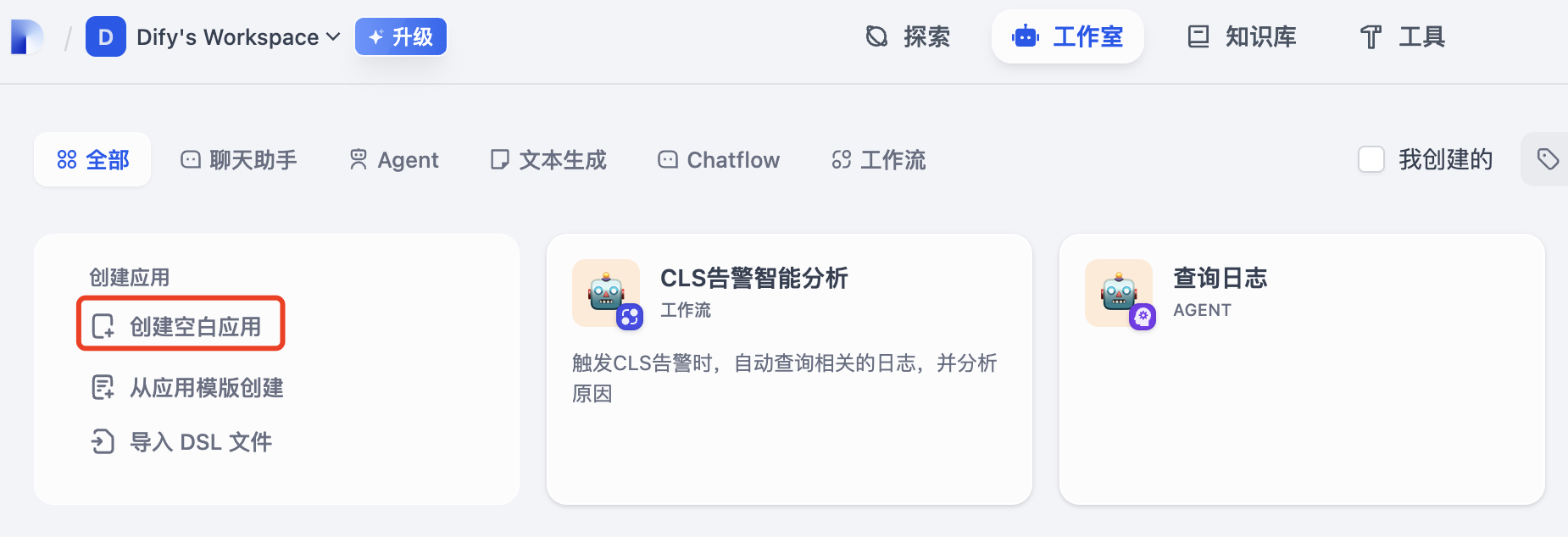Tap the 升级 upgrade button
This screenshot has width=1568, height=537.
point(401,37)
